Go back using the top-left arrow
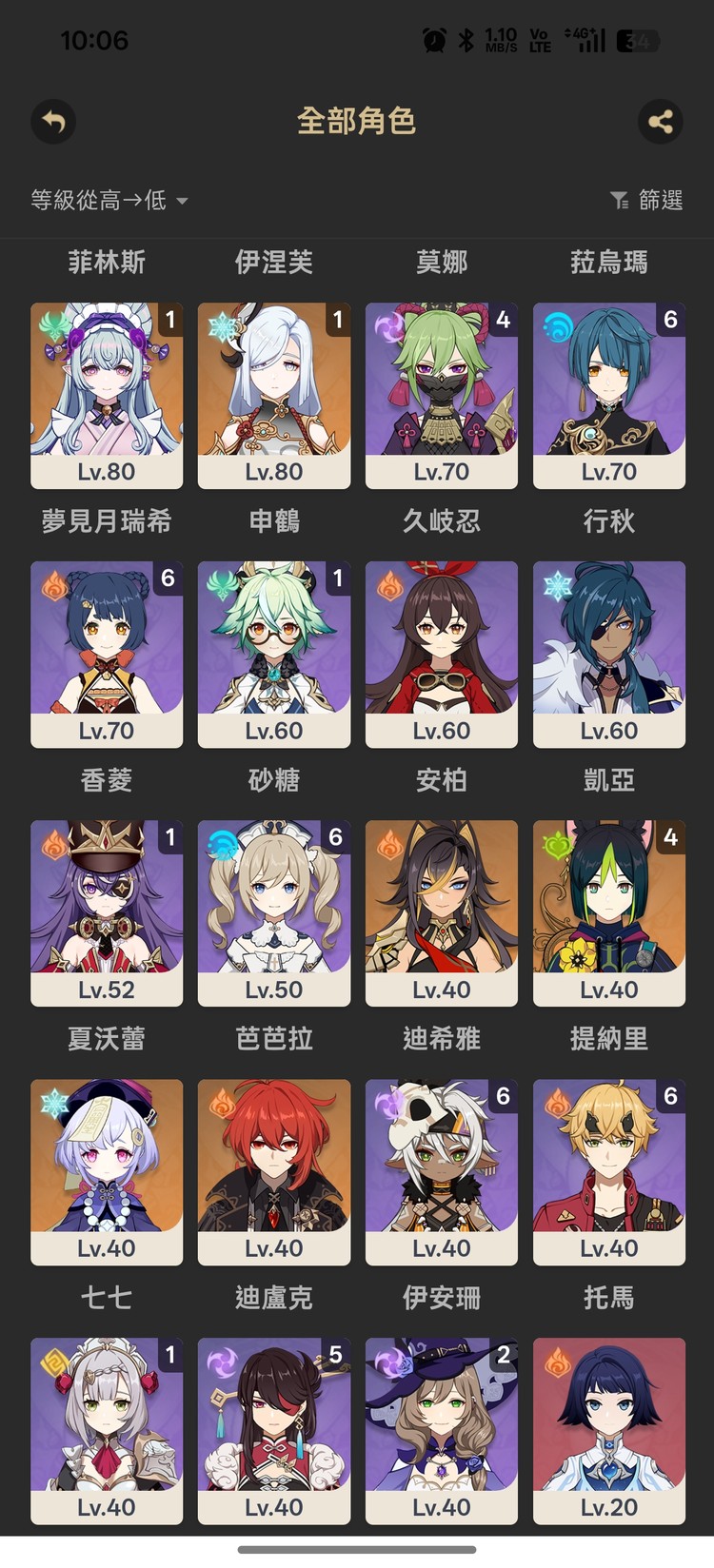Screen dimensions: 714x1568 (53, 122)
